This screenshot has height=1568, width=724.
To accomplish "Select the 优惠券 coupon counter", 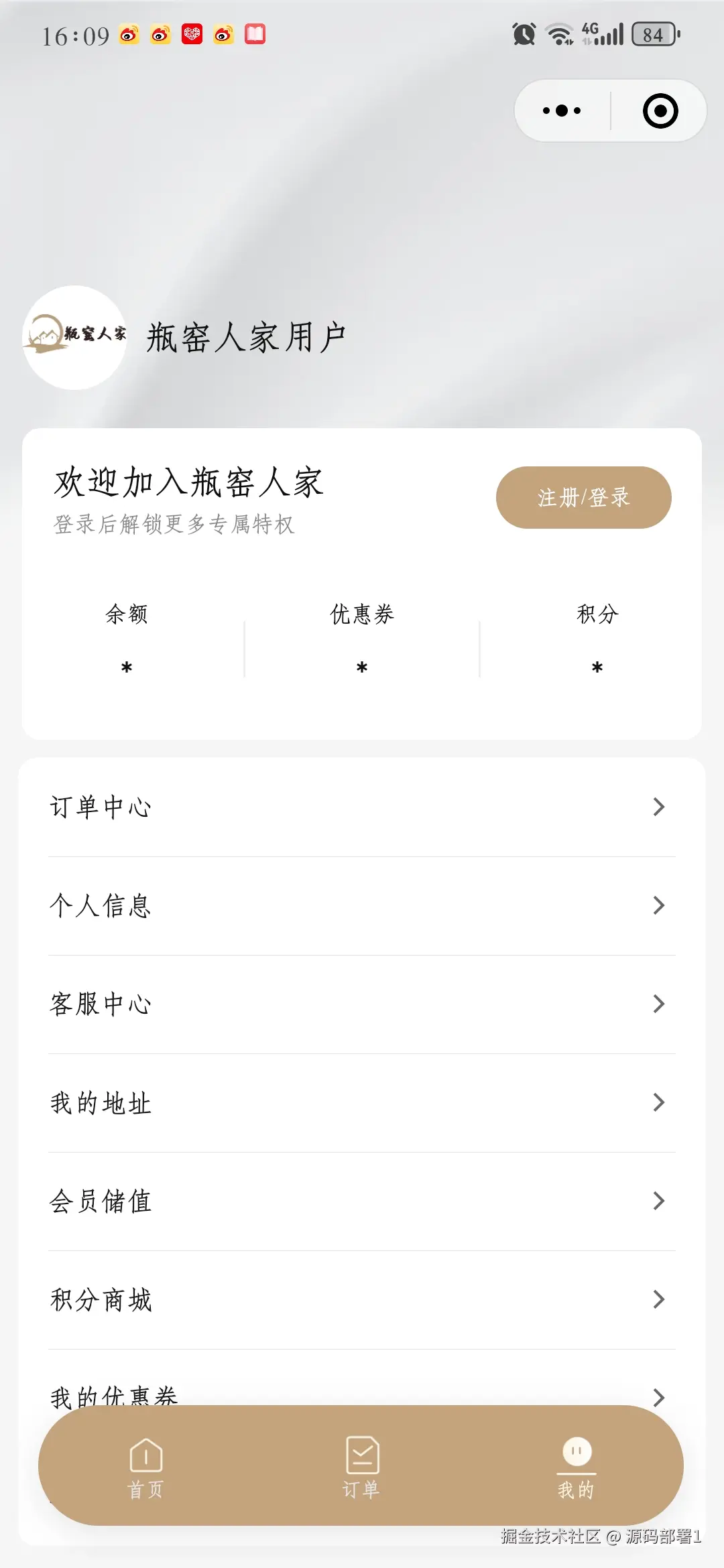I will [362, 640].
